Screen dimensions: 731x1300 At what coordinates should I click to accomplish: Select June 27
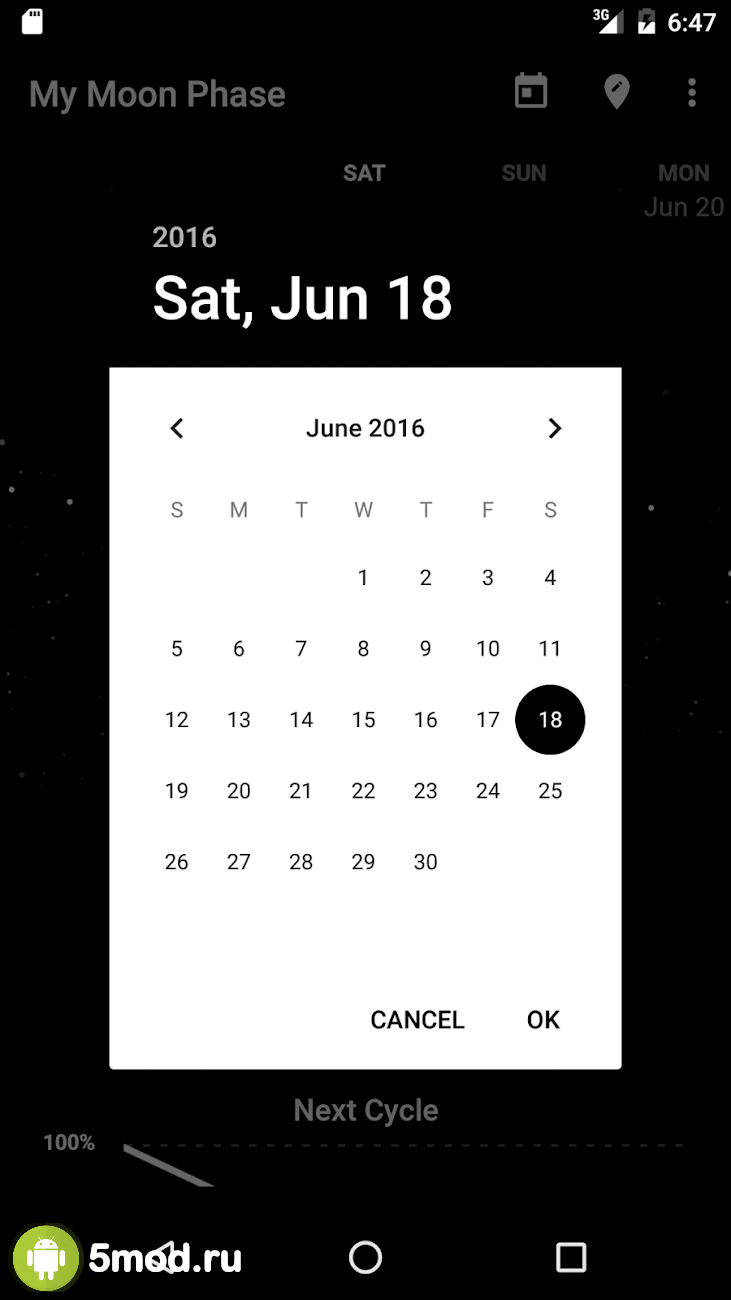coord(239,861)
